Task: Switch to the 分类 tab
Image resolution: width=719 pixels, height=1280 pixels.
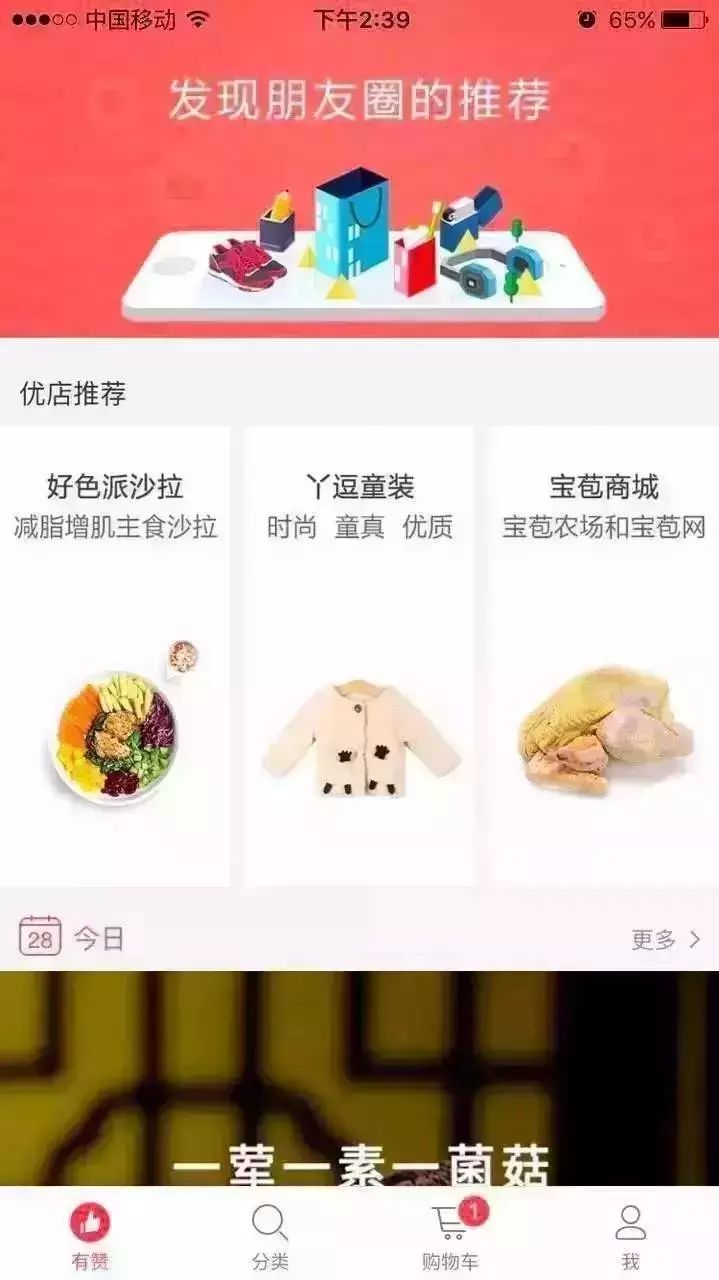Action: (x=270, y=1236)
